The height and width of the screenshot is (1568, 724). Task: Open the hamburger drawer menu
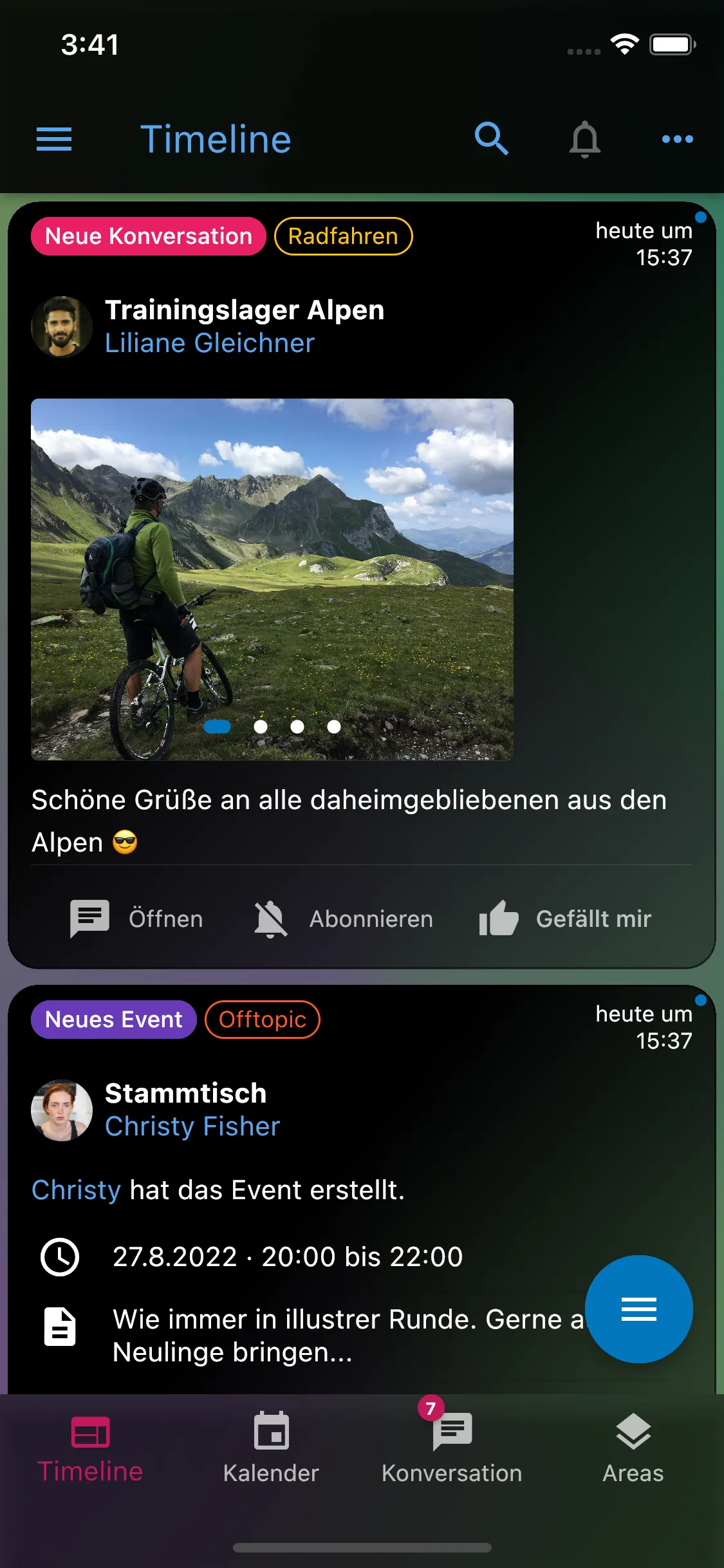54,139
